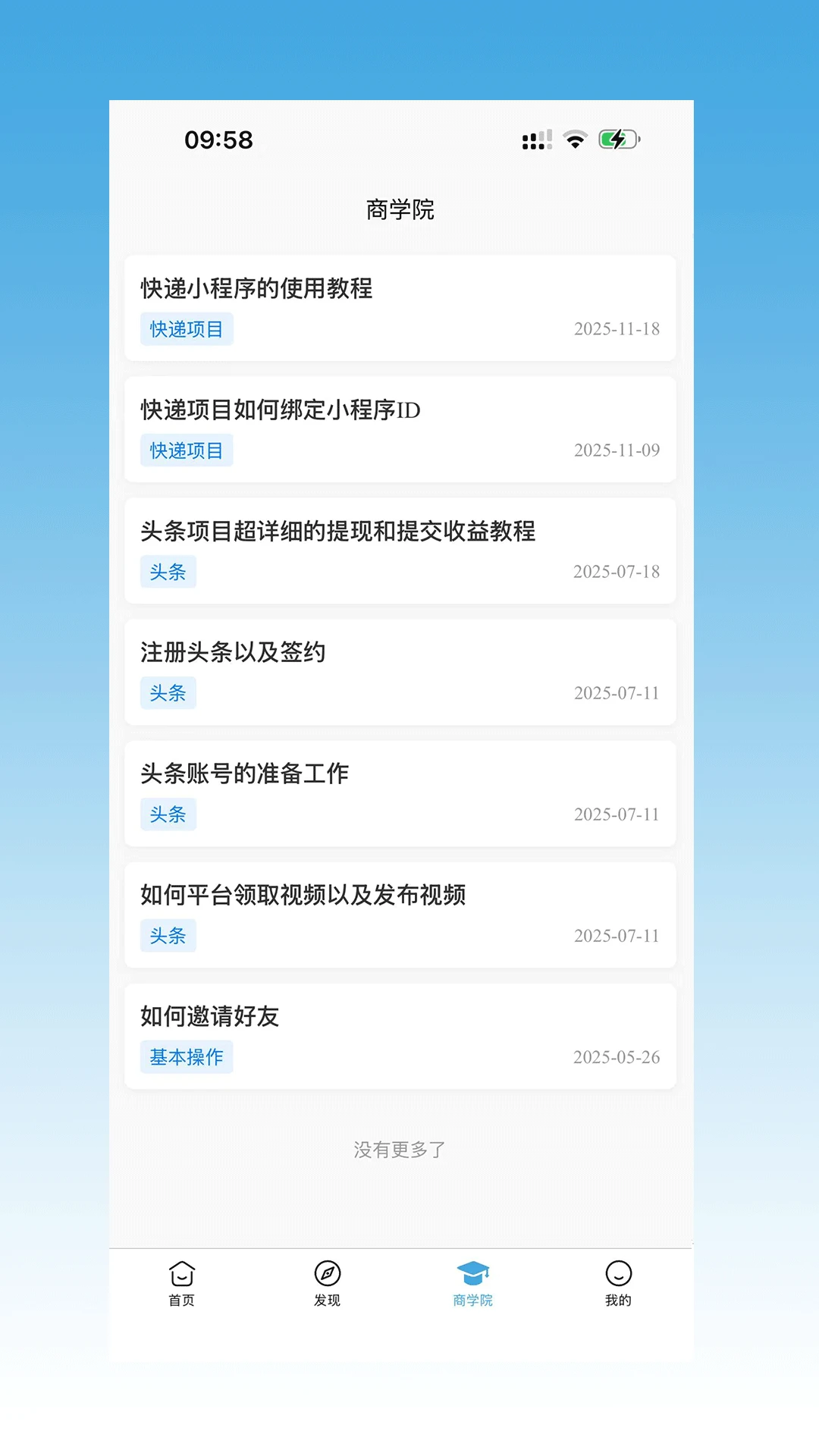
Task: Open 如何平台领取视频以及发布视频
Action: pos(400,915)
